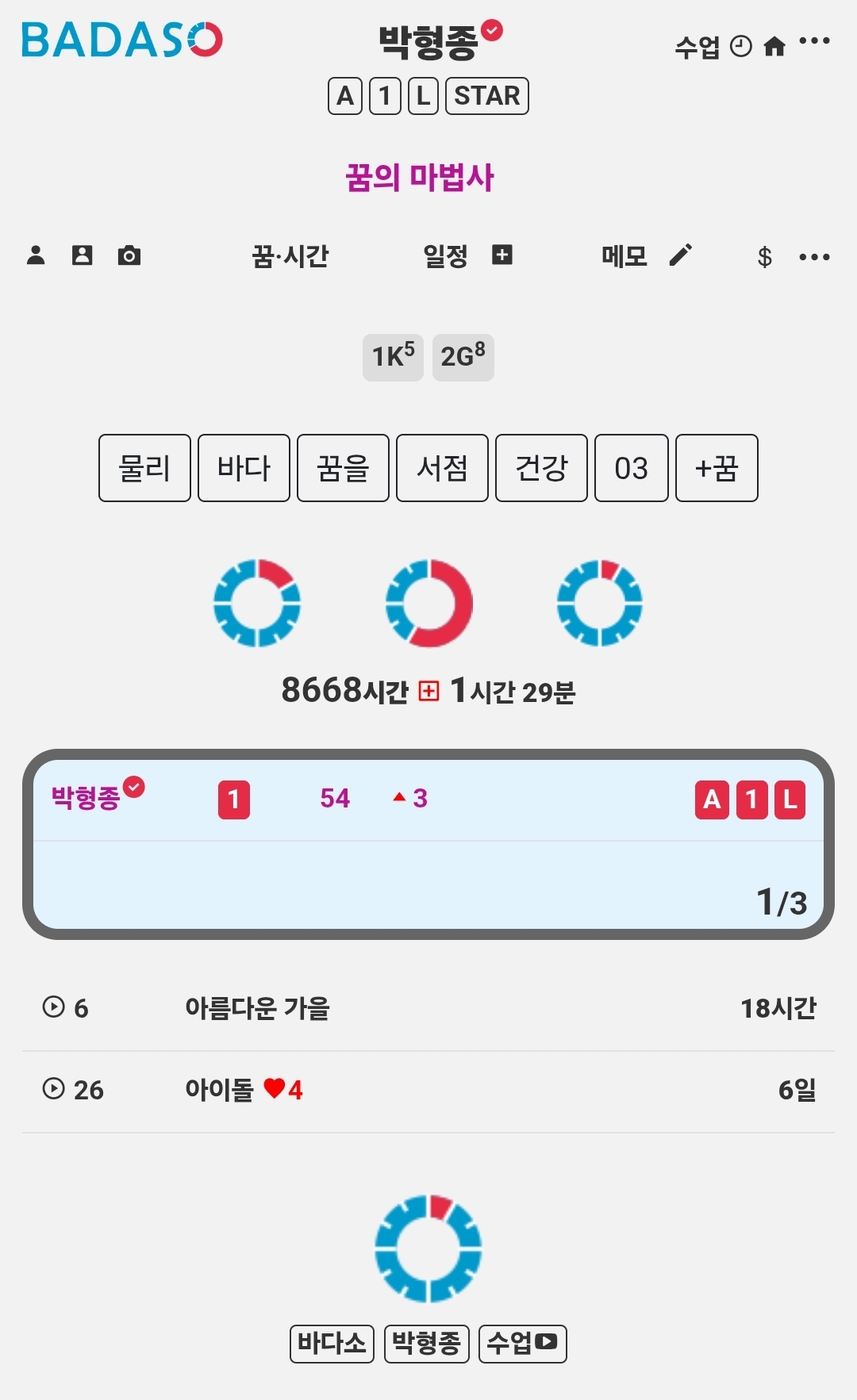Open the STAR badge under the name
This screenshot has height=1400, width=857.
click(x=486, y=96)
